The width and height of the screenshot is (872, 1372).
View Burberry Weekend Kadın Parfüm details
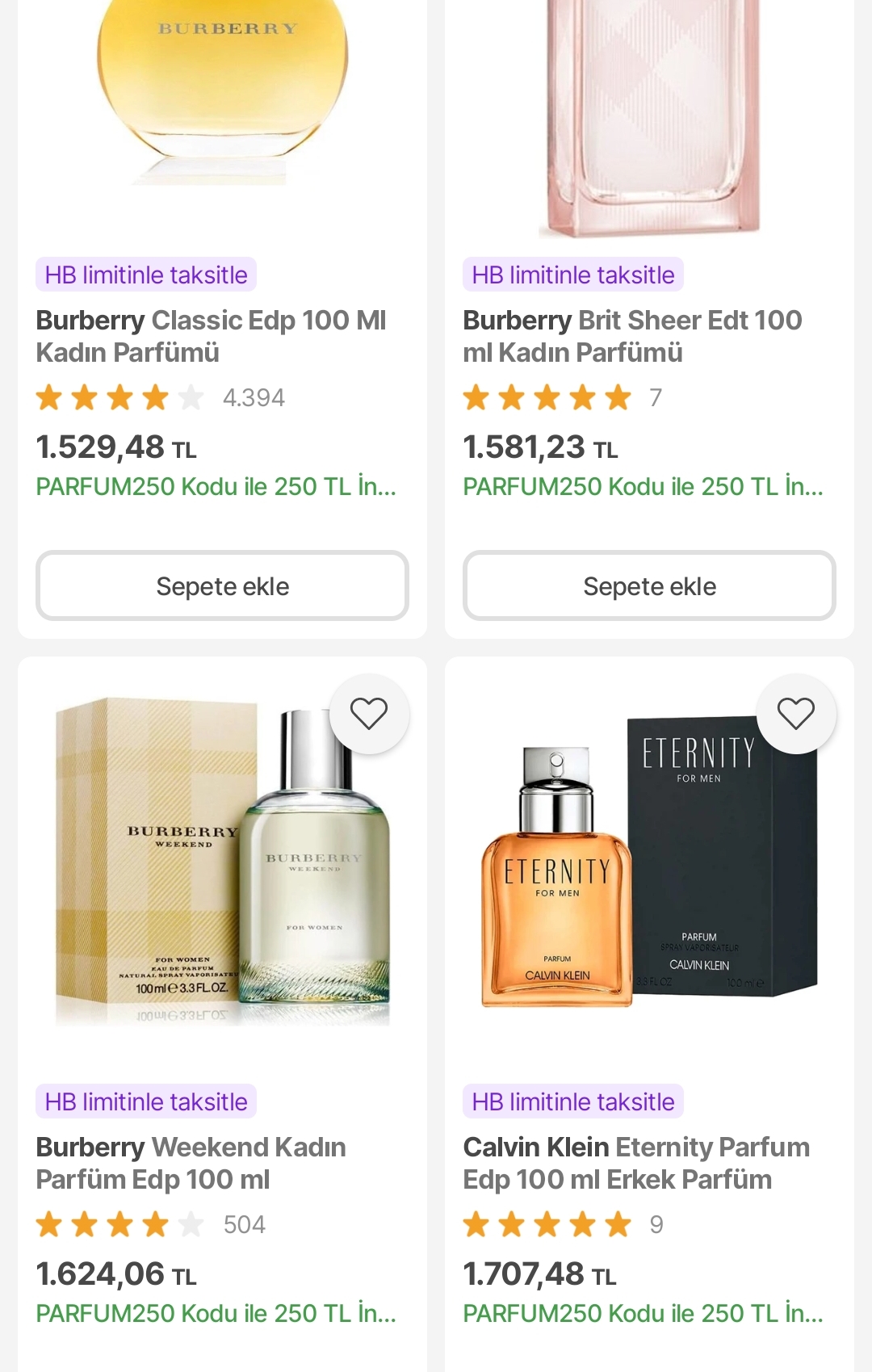191,1163
